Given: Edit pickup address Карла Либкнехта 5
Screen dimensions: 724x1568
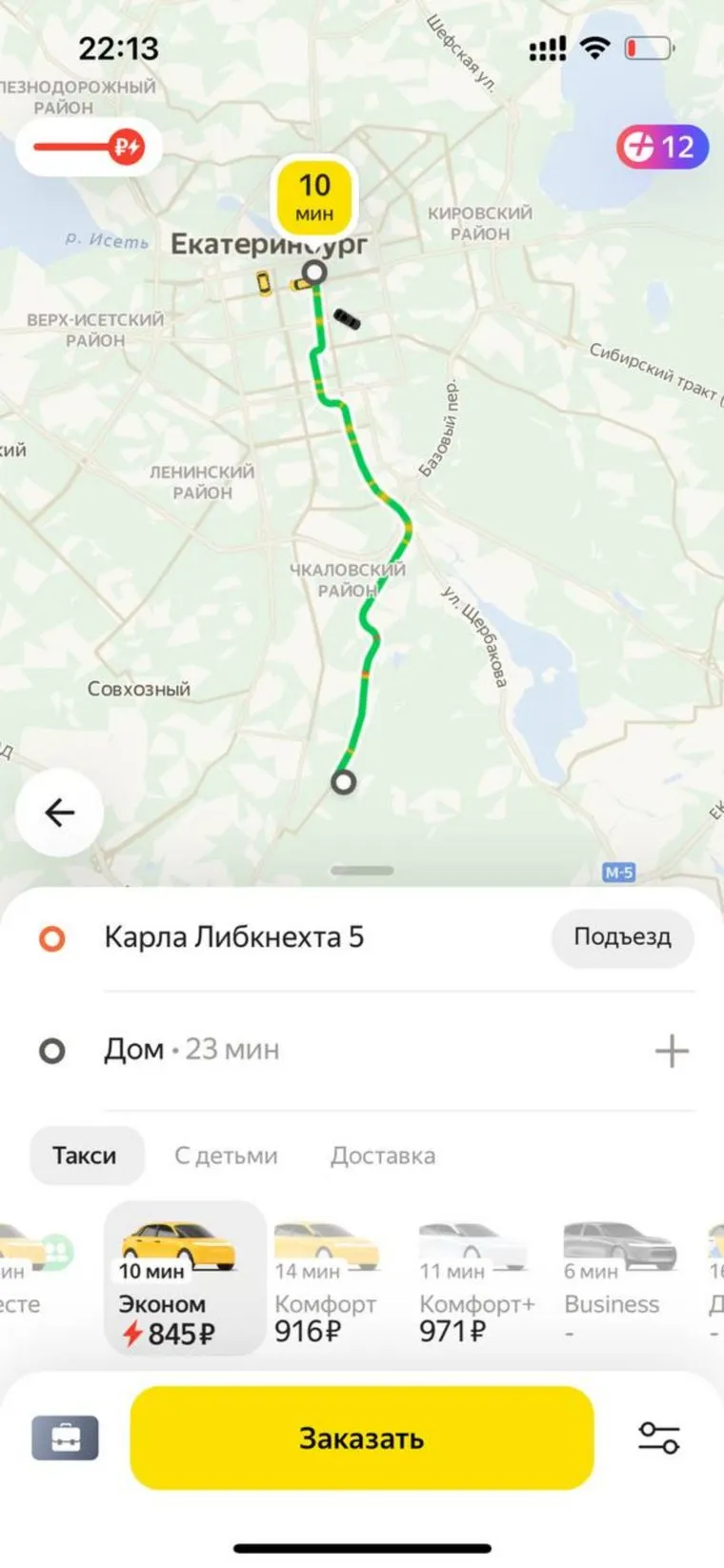Looking at the screenshot, I should (x=233, y=937).
